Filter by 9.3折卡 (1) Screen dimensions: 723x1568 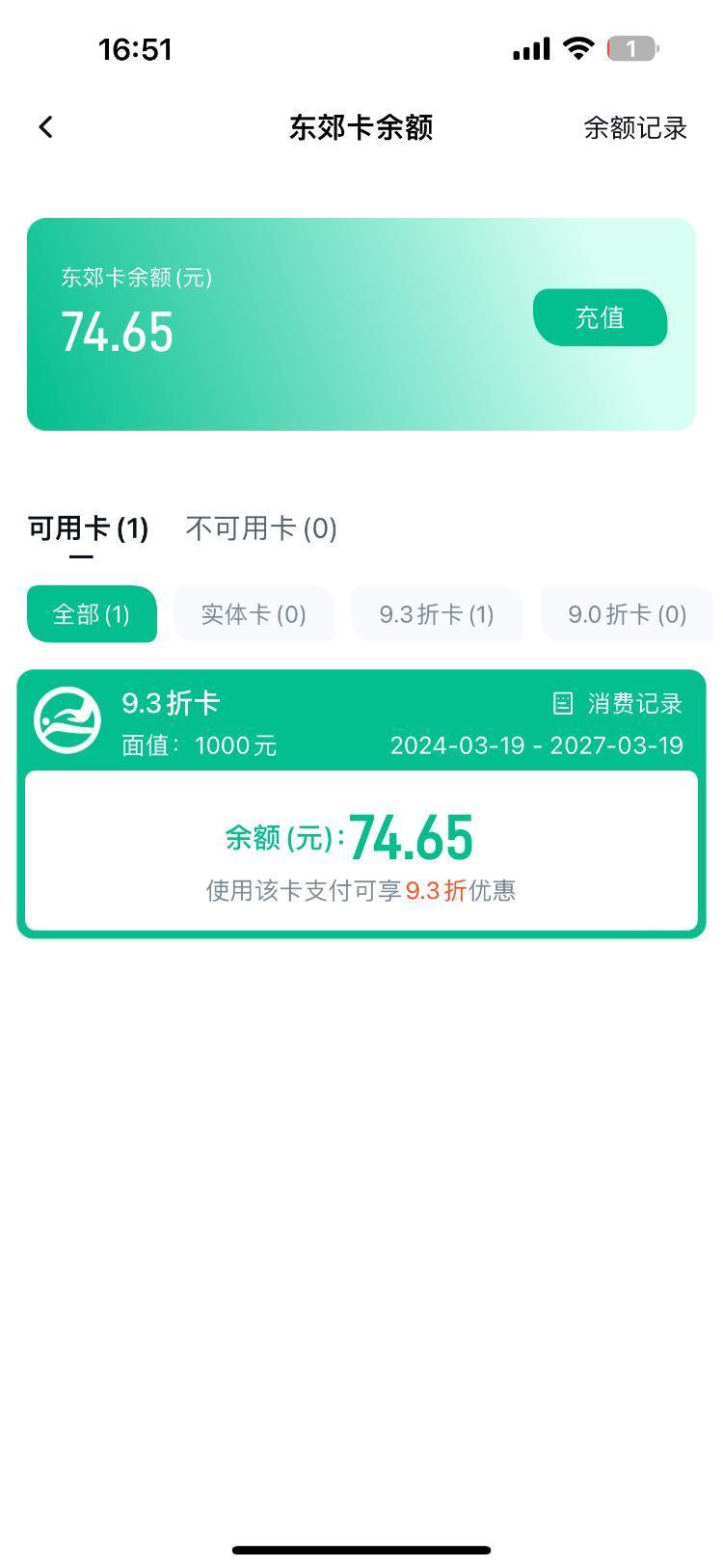(x=437, y=614)
